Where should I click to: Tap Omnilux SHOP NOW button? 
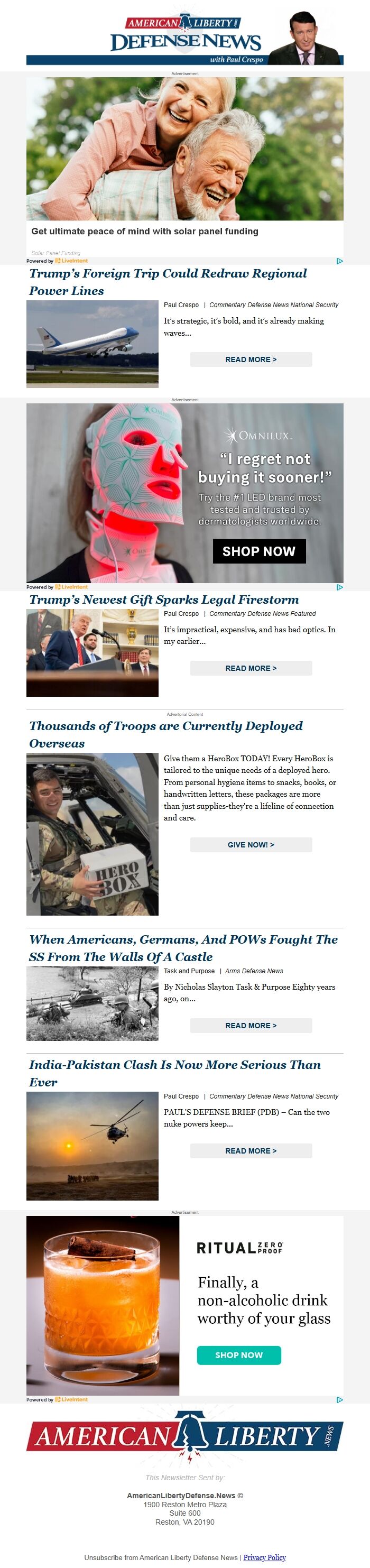pos(258,551)
